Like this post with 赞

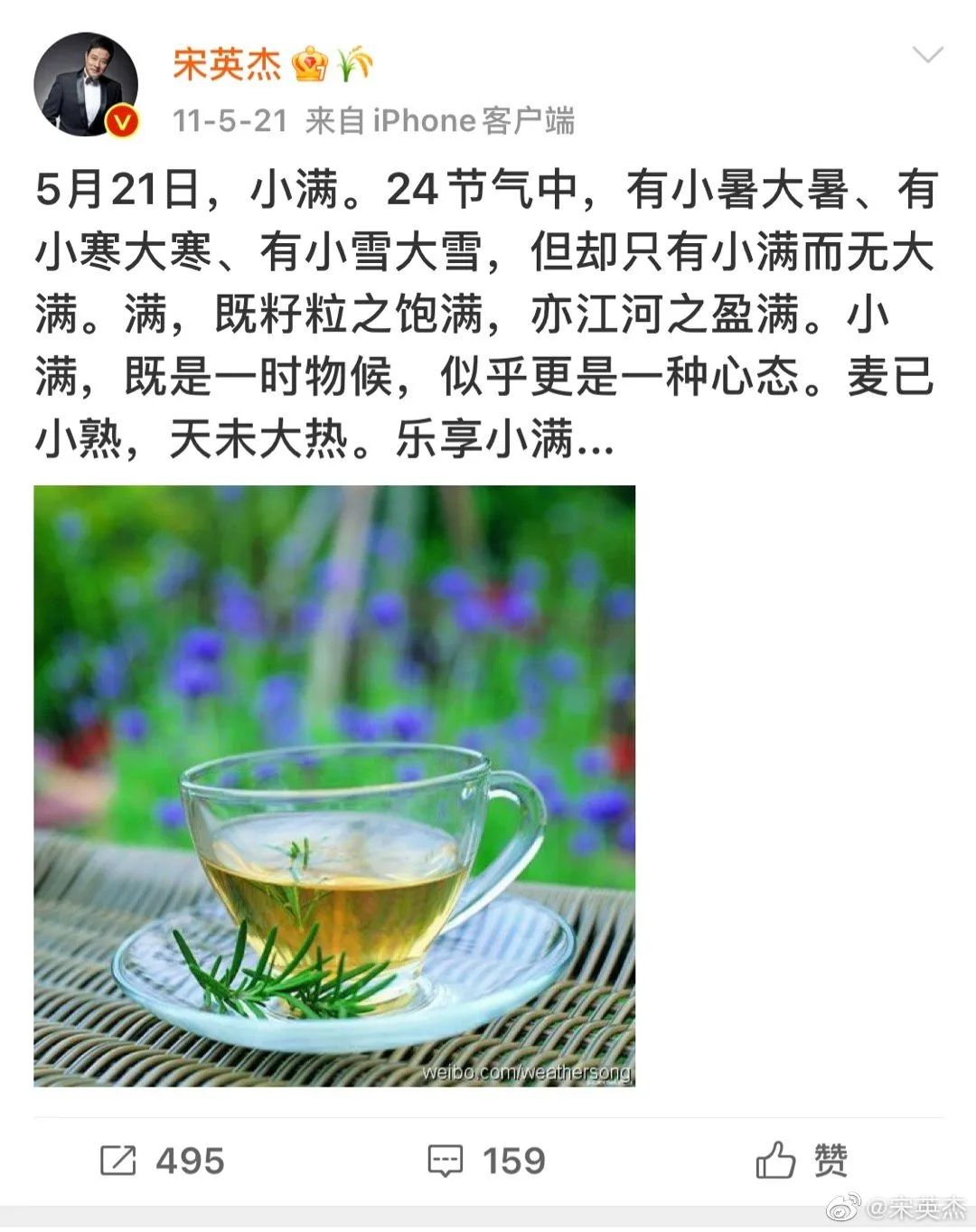point(802,1161)
